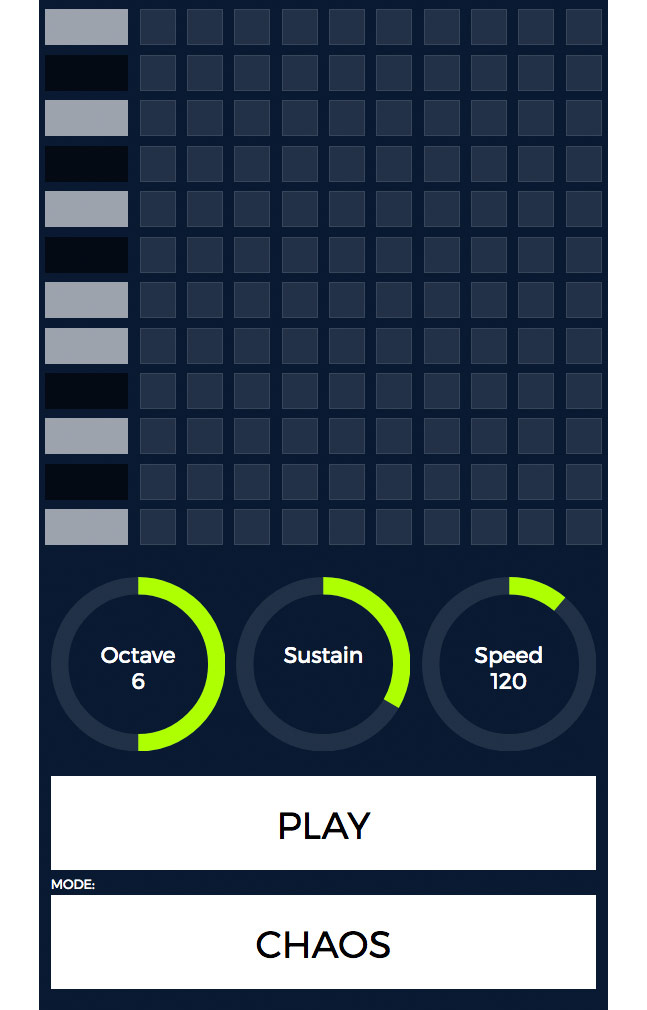647x1010 pixels.
Task: Toggle the first step cell in the top row
Action: pos(158,27)
